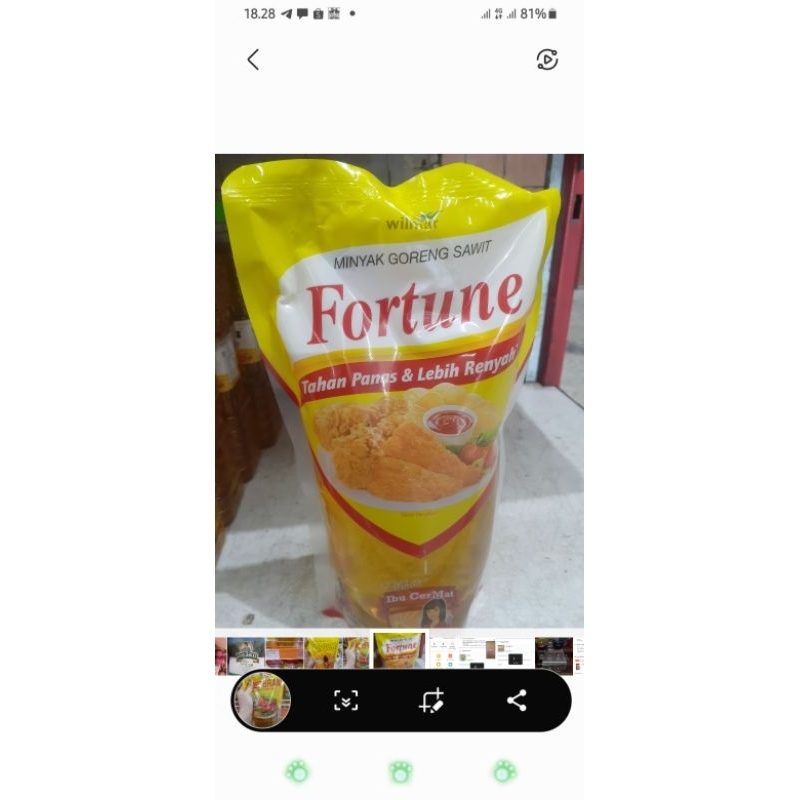Image resolution: width=800 pixels, height=800 pixels.
Task: Open the crop and edit tool
Action: click(432, 700)
